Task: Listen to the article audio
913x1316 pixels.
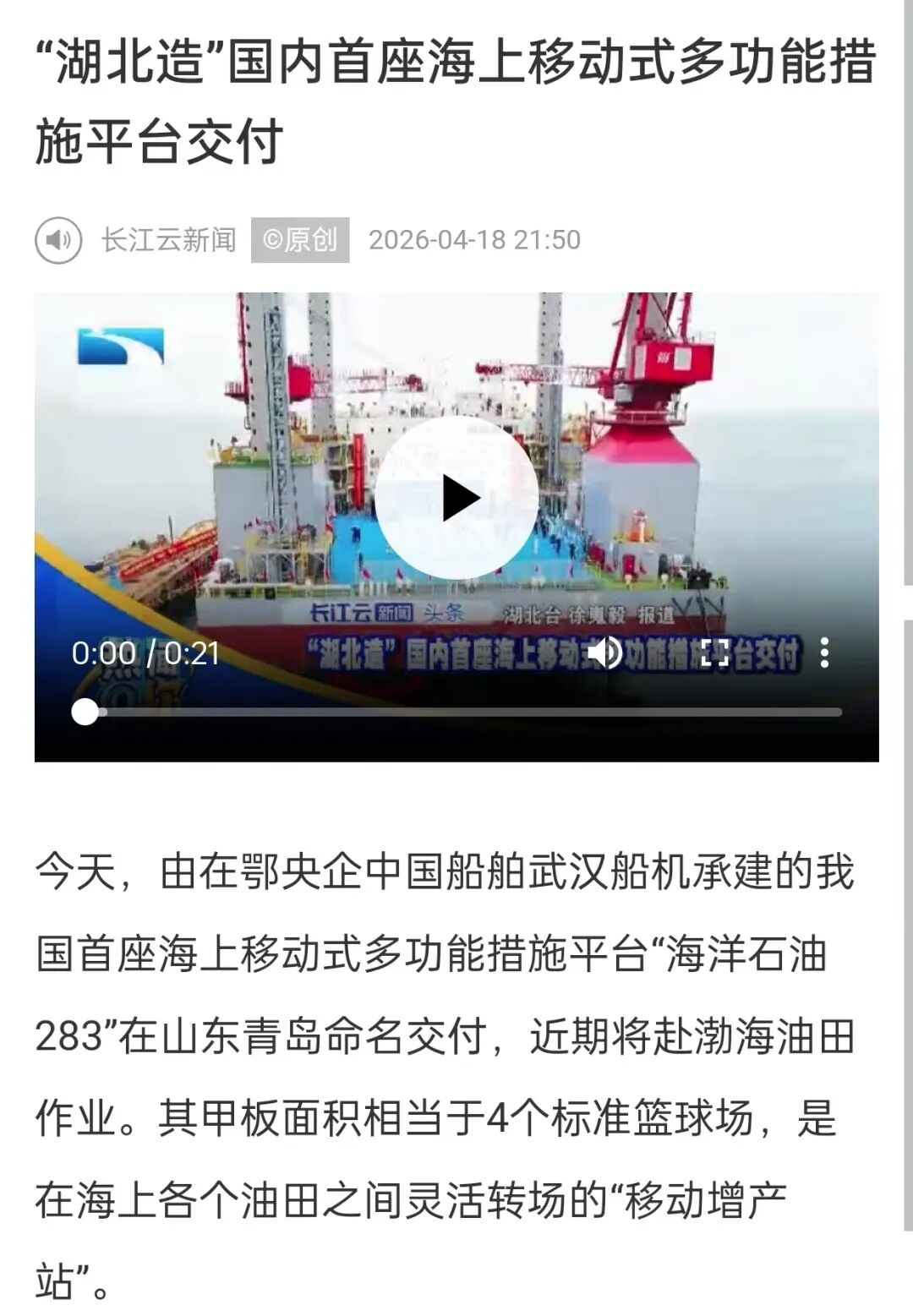Action: click(x=58, y=240)
